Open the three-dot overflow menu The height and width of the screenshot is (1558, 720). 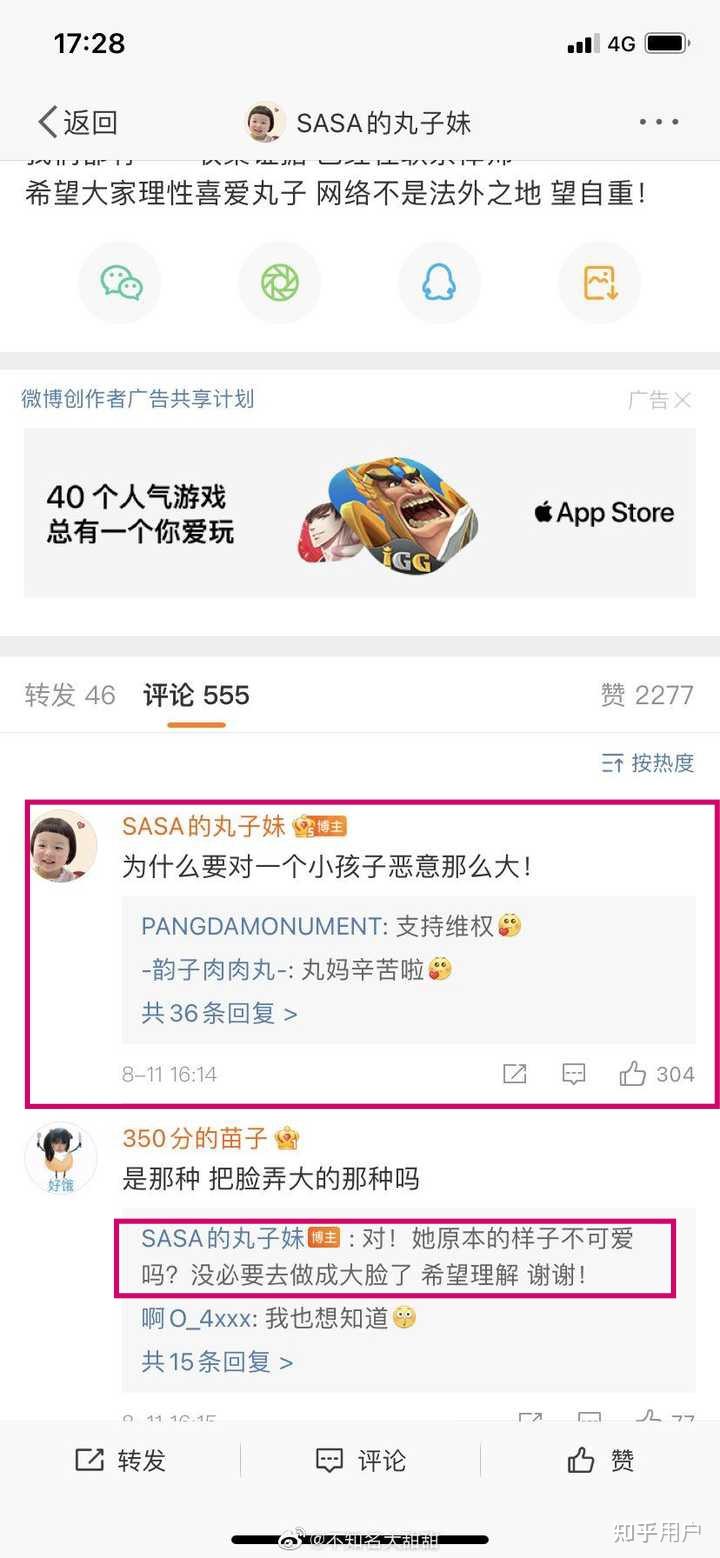(659, 122)
